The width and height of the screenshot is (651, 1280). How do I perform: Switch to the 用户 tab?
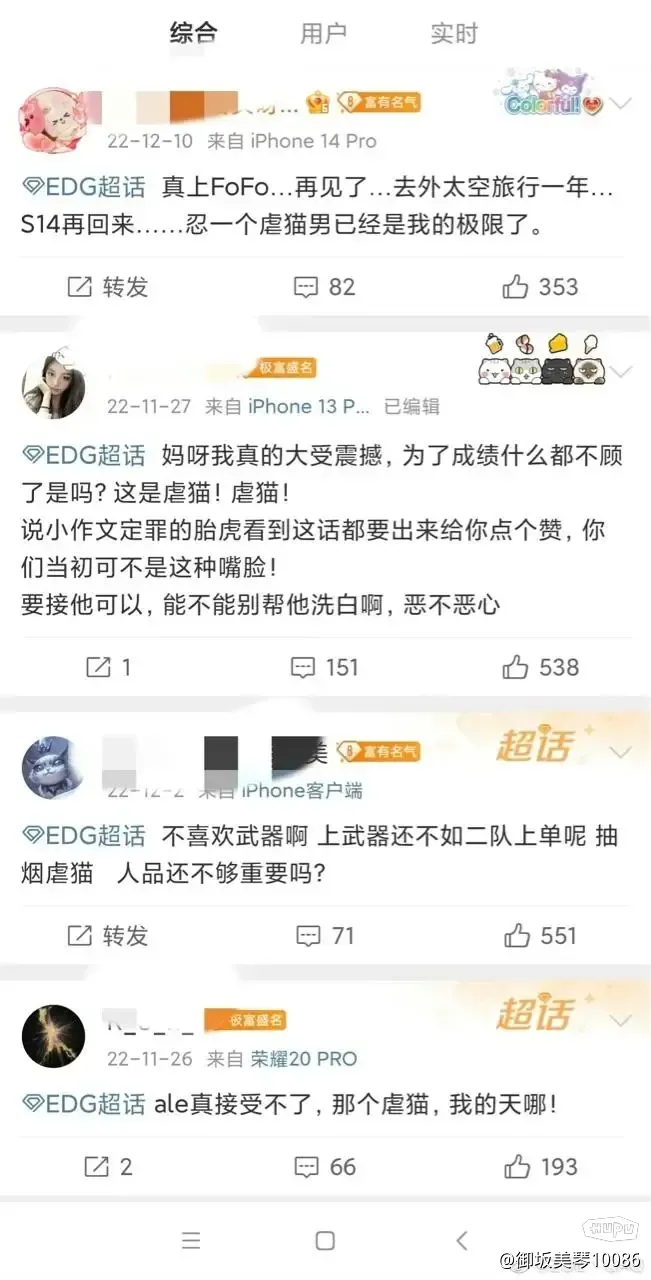coord(323,33)
